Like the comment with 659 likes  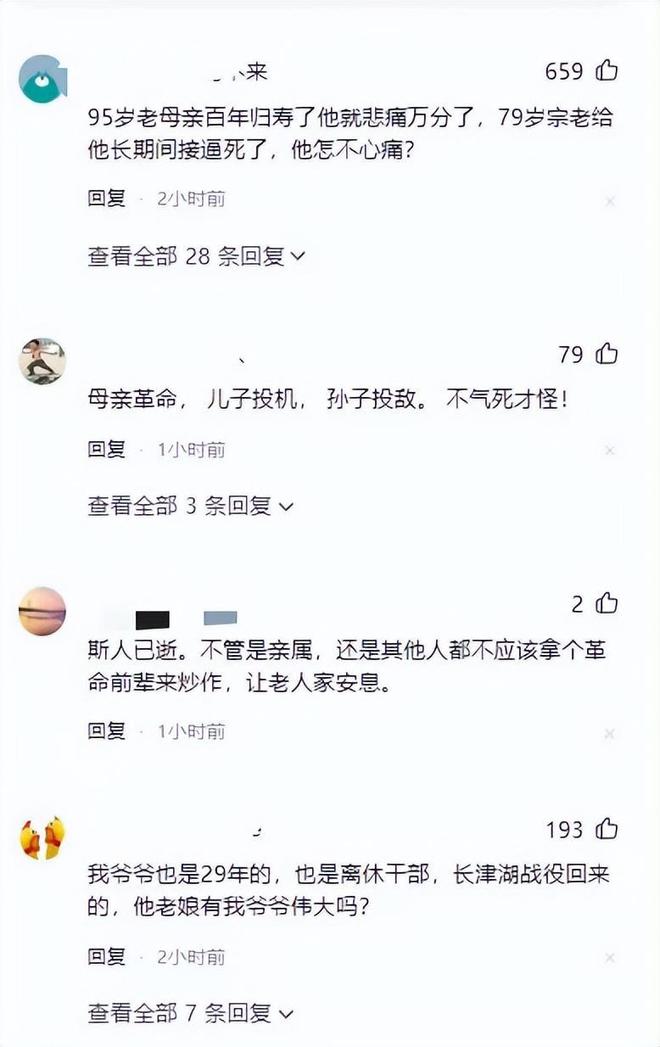coord(607,71)
